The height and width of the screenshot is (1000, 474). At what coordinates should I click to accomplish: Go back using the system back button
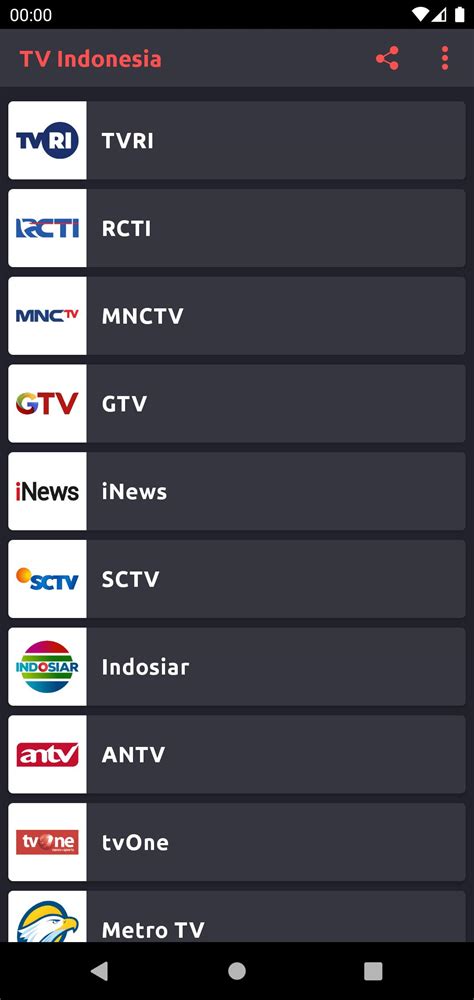[100, 971]
